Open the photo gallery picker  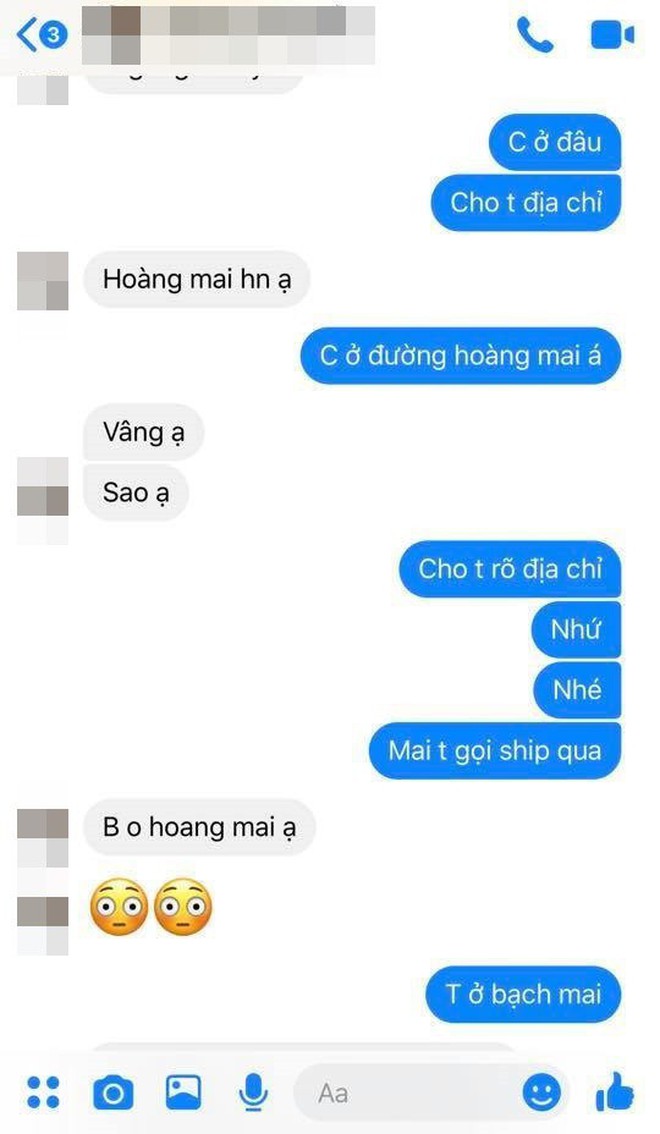pos(184,1091)
